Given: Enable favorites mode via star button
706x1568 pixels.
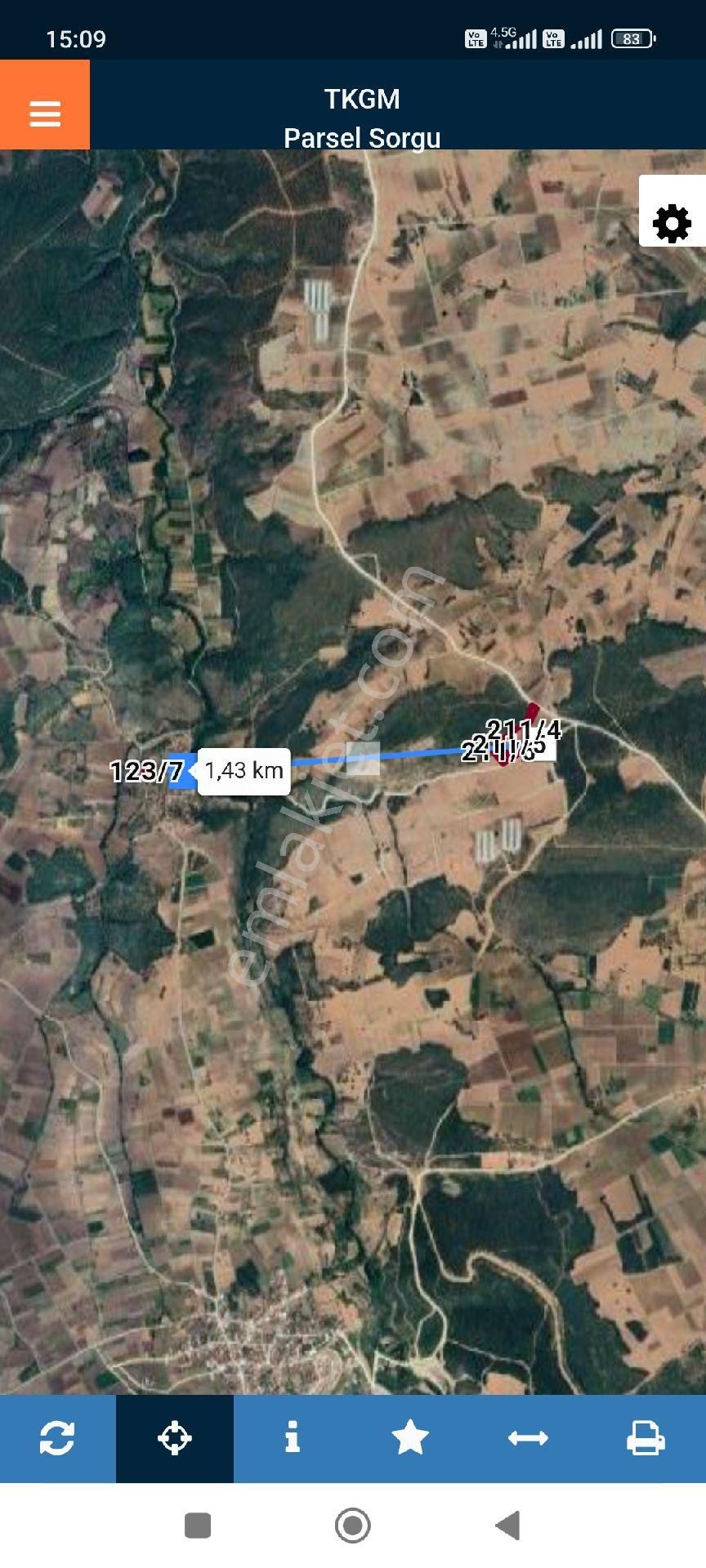Looking at the screenshot, I should click(411, 1440).
